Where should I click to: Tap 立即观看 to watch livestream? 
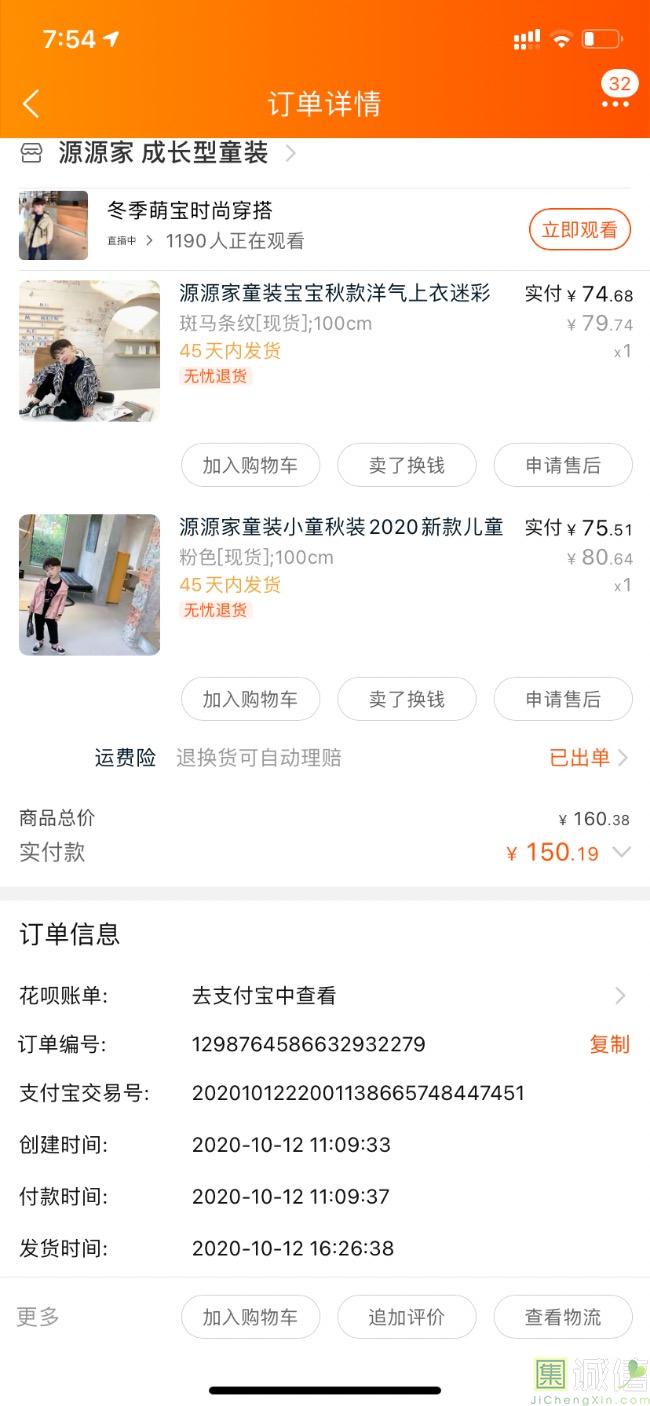point(579,230)
